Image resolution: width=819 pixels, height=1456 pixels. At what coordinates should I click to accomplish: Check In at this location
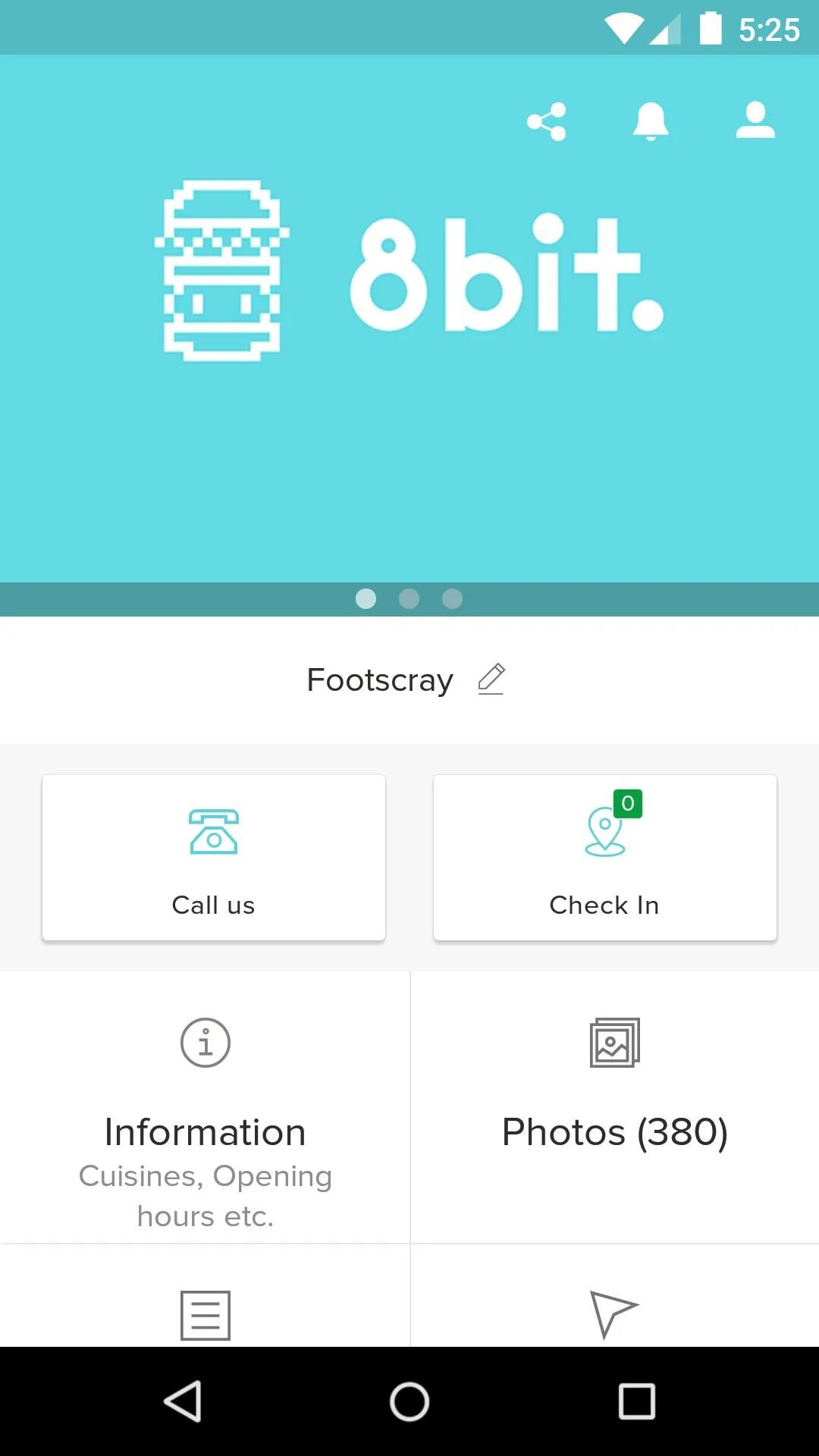coord(605,858)
